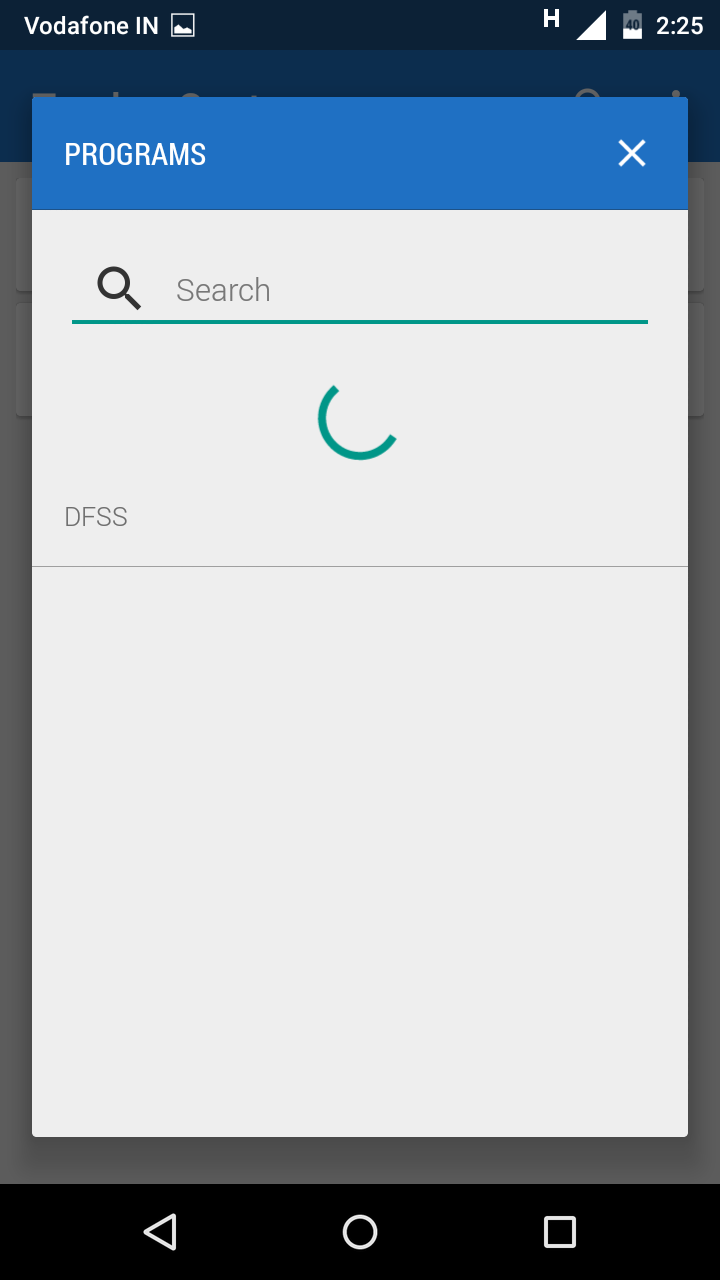Tap the Search field in Programs
Screen dimensions: 720x1280
(400, 290)
